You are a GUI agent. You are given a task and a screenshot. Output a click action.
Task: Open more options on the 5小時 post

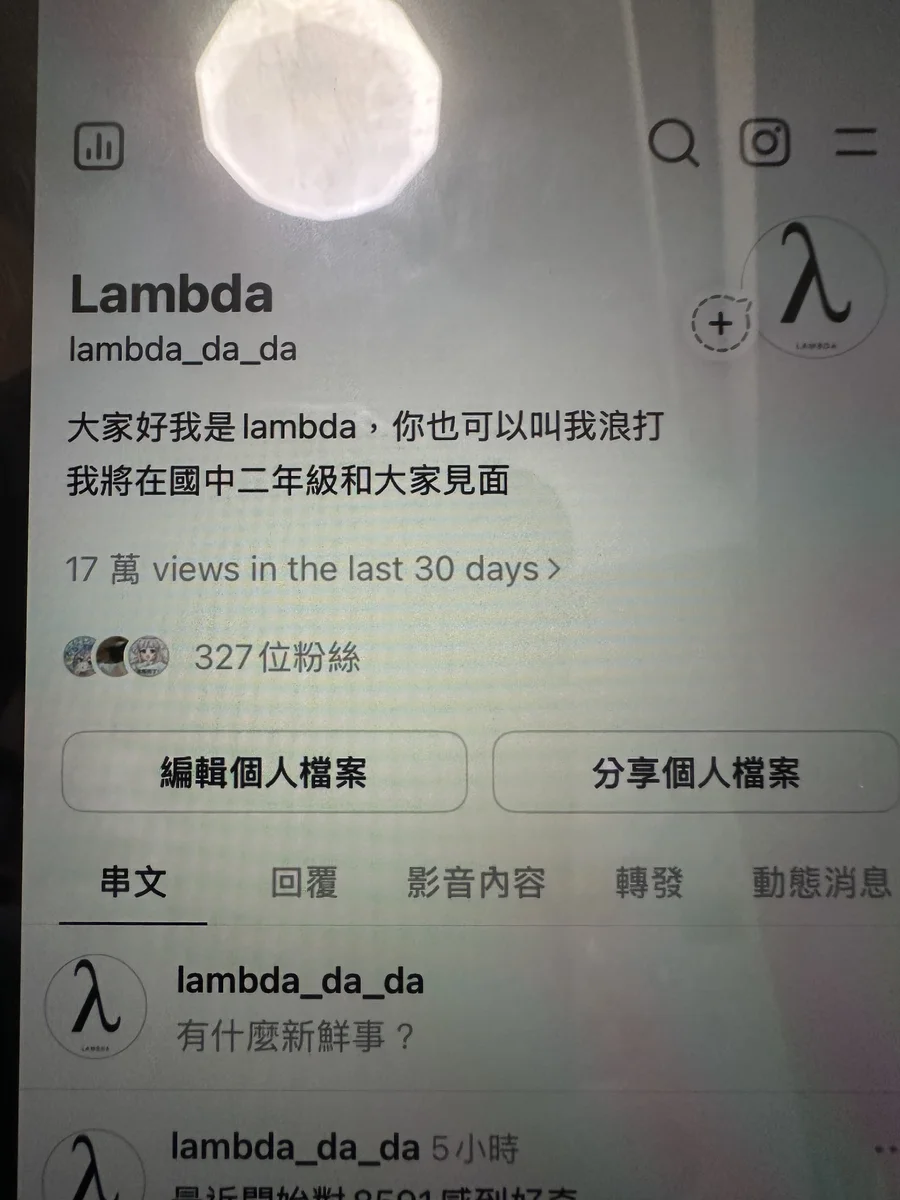[884, 1149]
